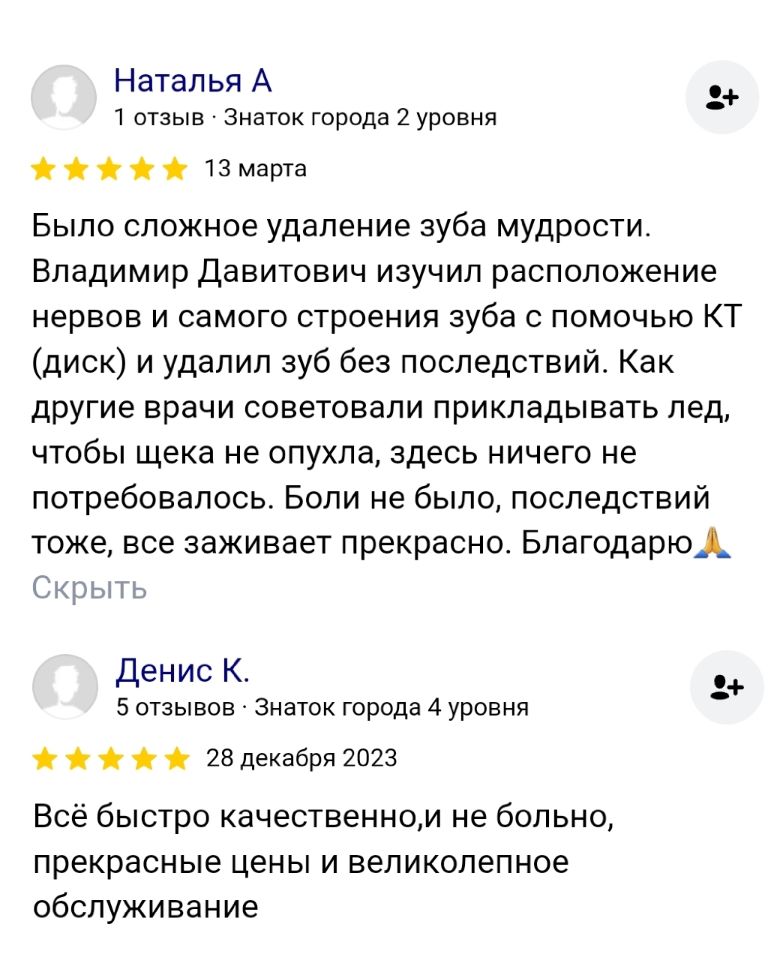
Task: Follow reviewer Денис К.
Action: (x=726, y=687)
